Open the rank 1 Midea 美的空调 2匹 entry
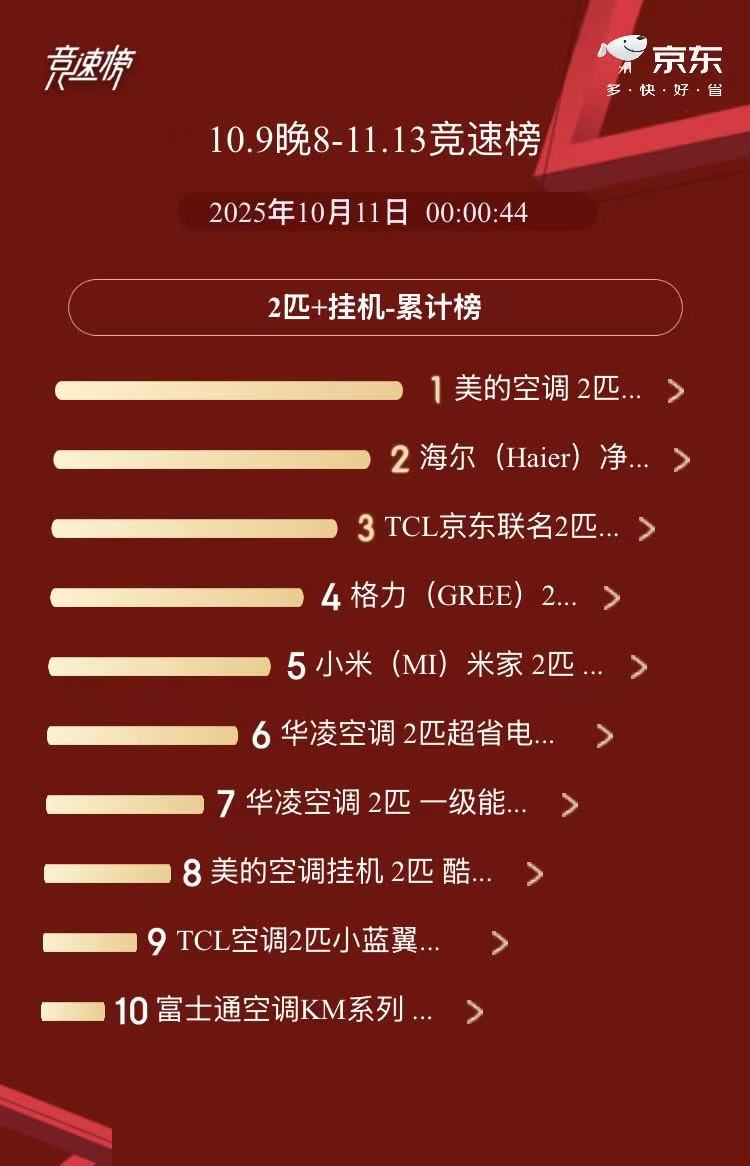Viewport: 750px width, 1166px height. [548, 389]
